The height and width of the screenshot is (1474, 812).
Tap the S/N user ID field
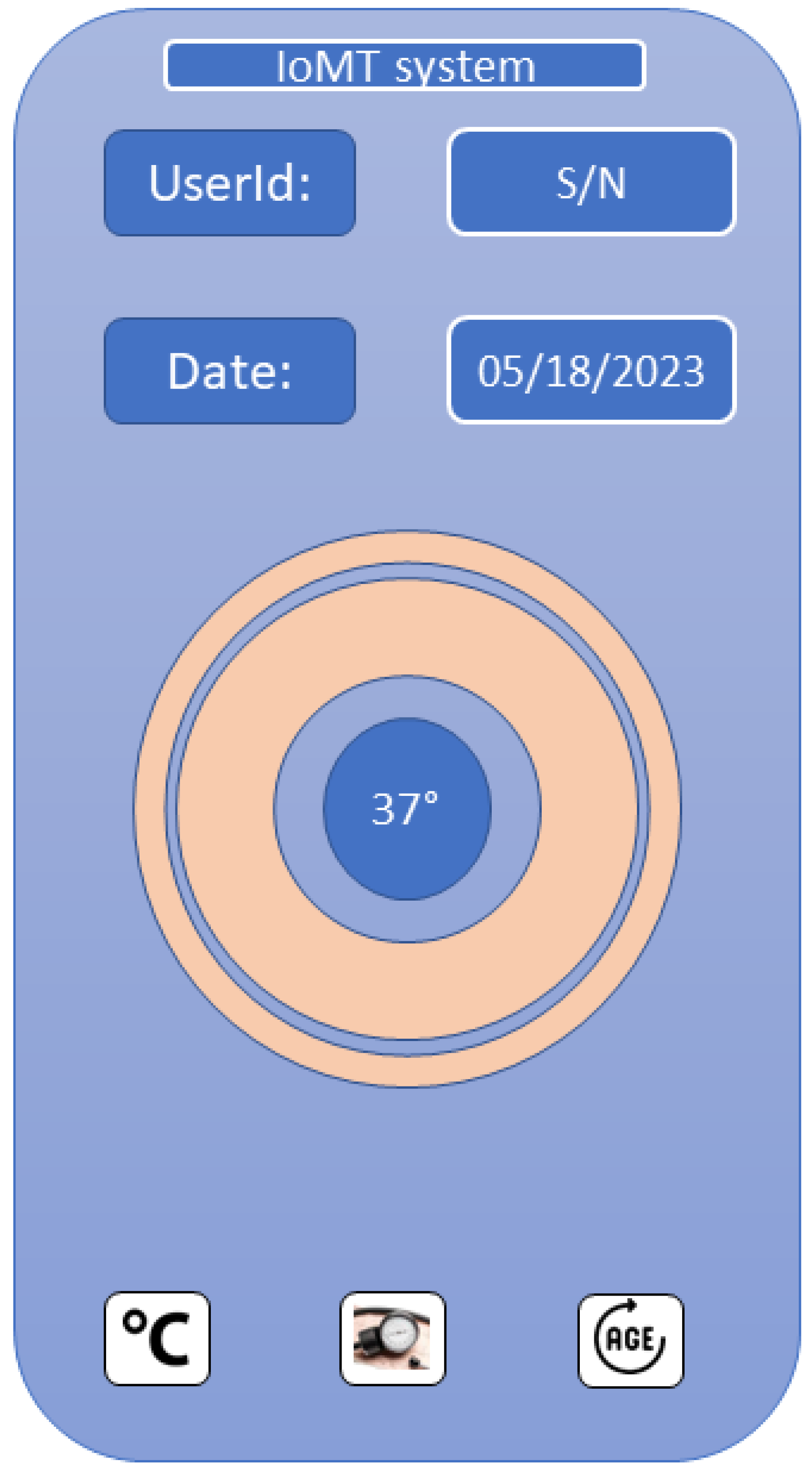tap(590, 183)
